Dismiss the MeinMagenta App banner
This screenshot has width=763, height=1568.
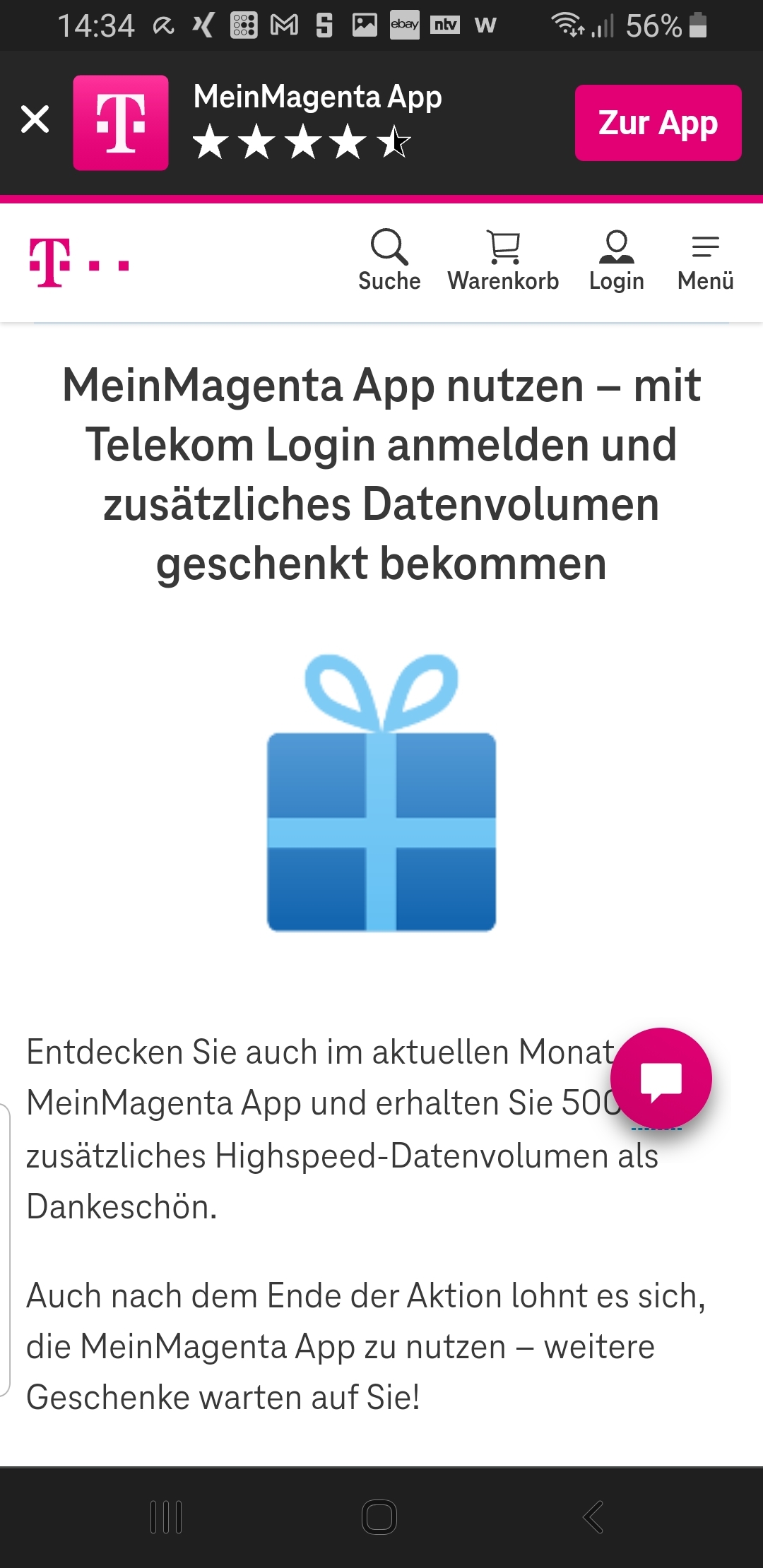tap(35, 119)
